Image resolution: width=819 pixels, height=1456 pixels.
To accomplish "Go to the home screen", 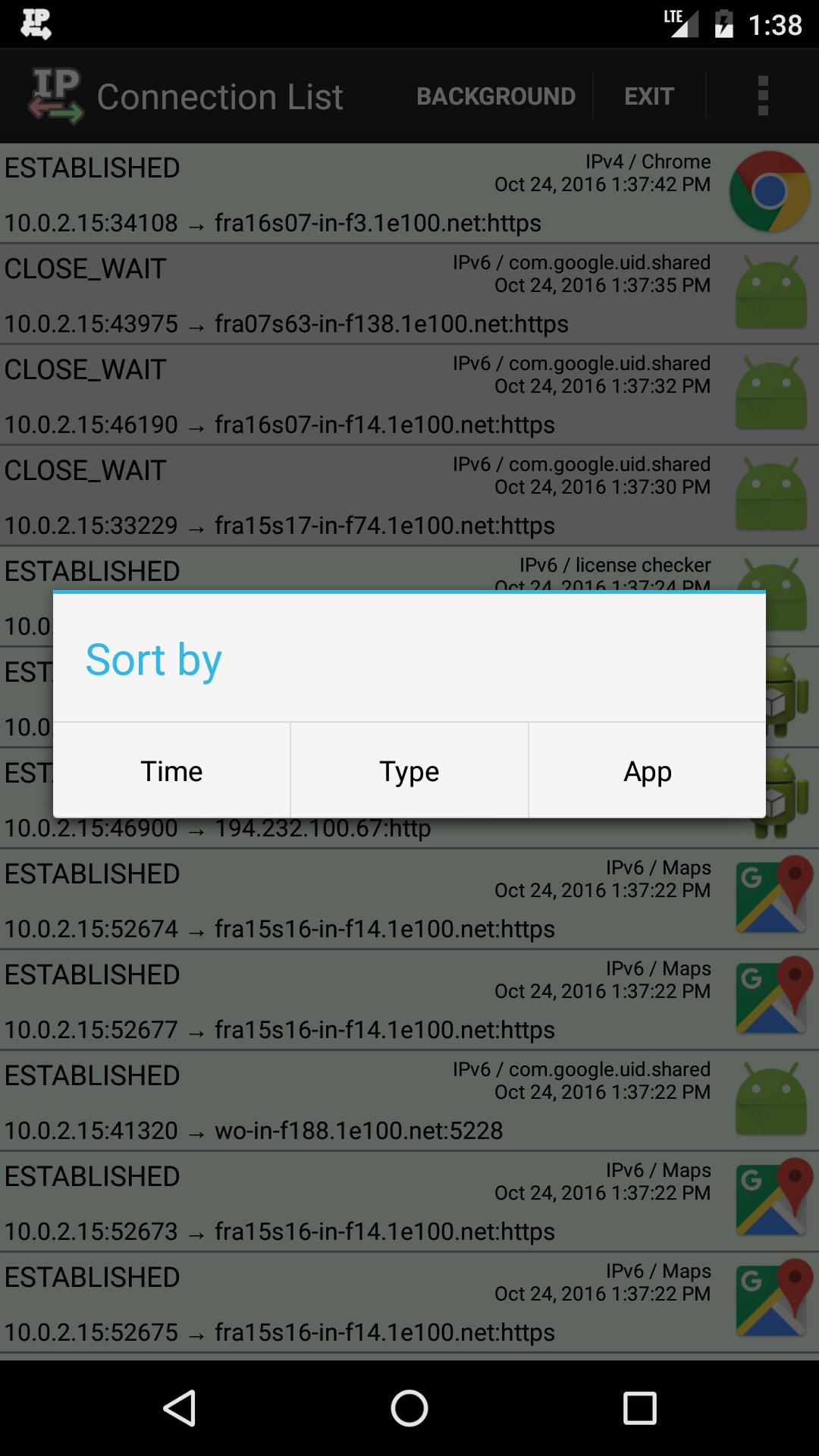I will click(409, 1408).
